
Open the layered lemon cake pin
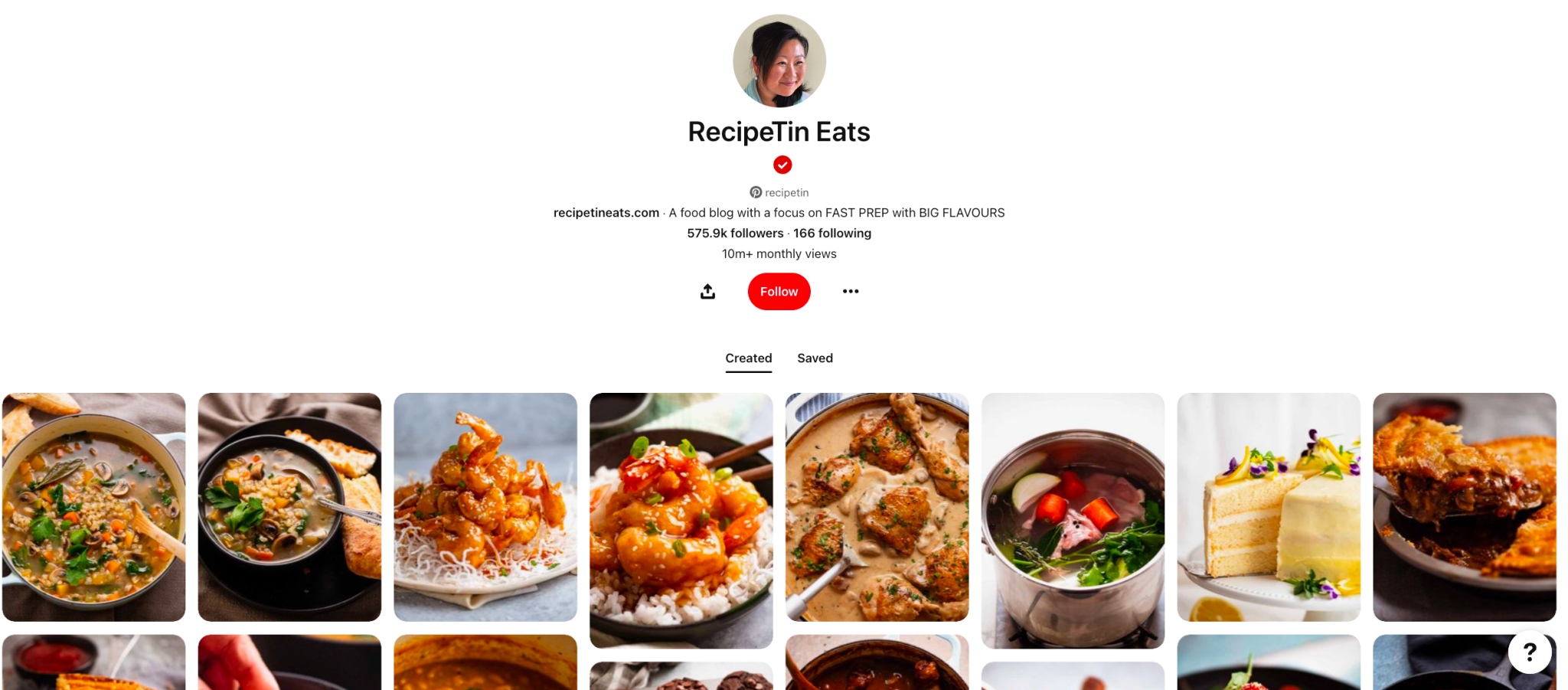1269,507
